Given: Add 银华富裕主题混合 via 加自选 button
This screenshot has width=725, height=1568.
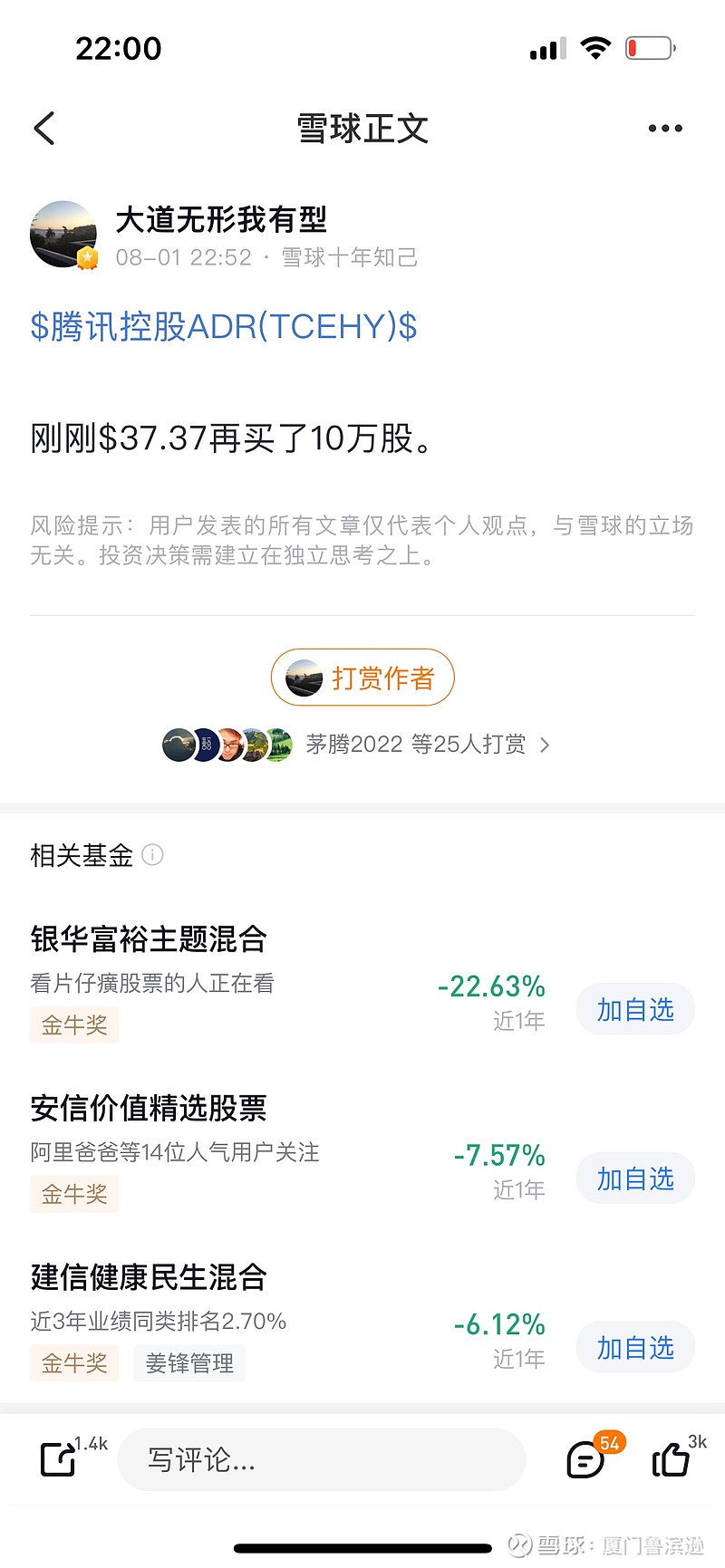Looking at the screenshot, I should coord(635,1008).
